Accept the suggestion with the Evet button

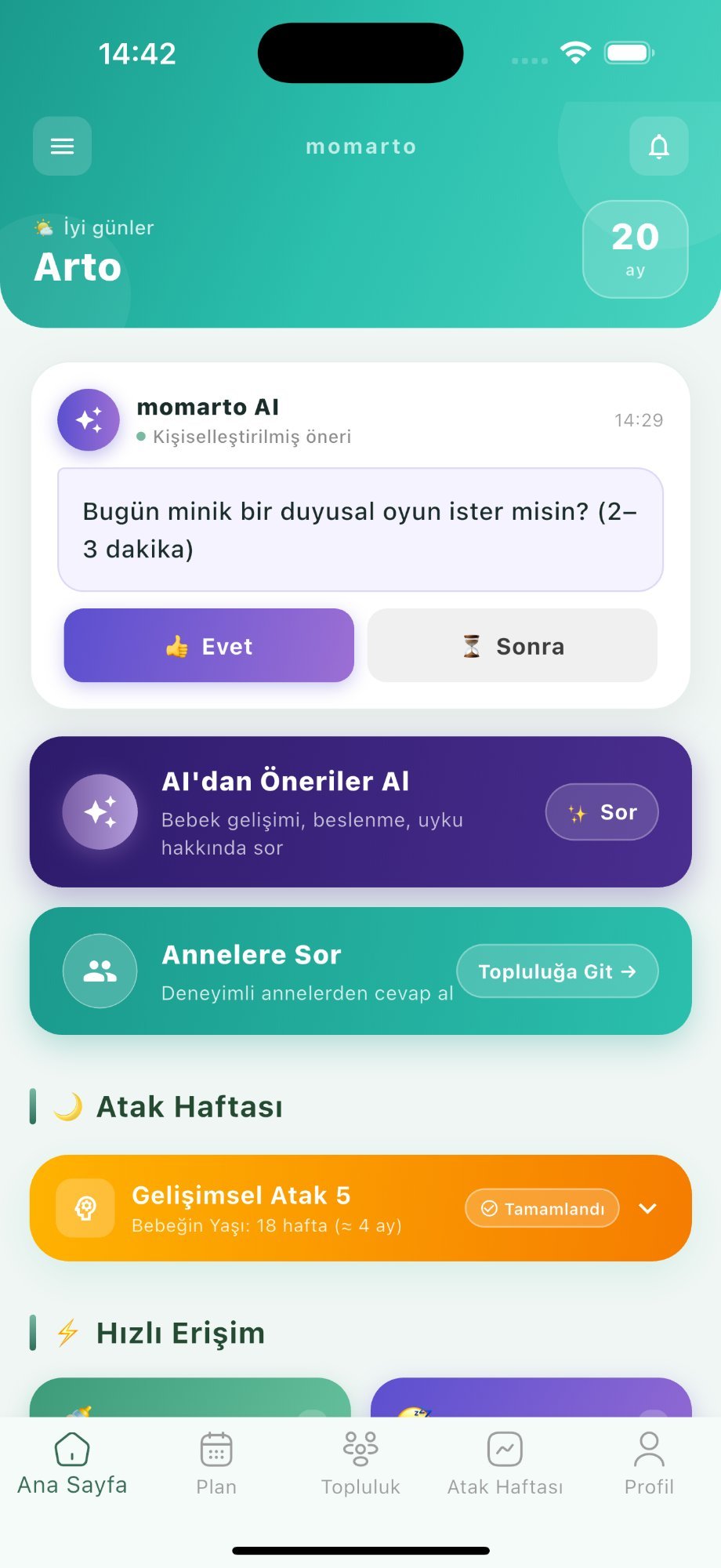(x=208, y=646)
